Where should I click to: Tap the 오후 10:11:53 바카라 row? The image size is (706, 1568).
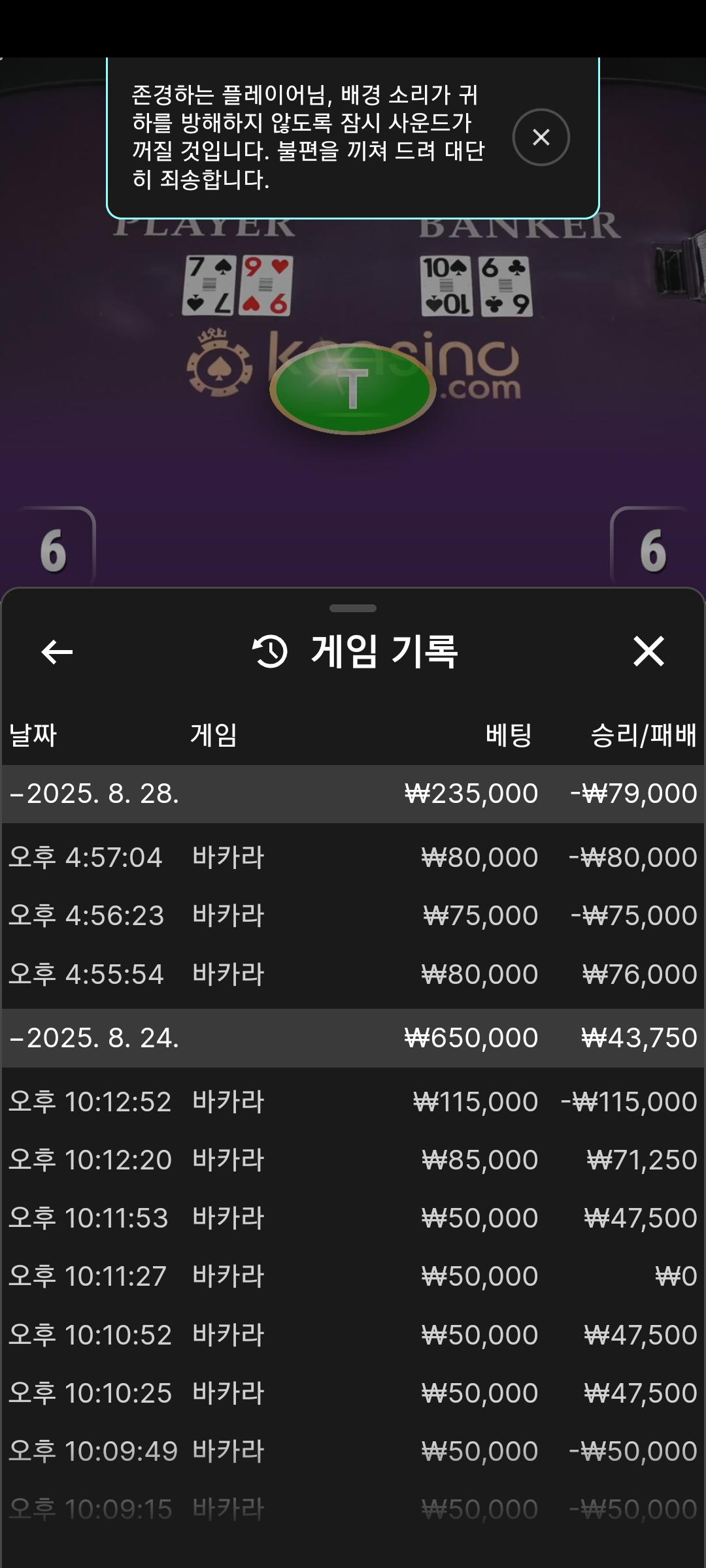353,1218
